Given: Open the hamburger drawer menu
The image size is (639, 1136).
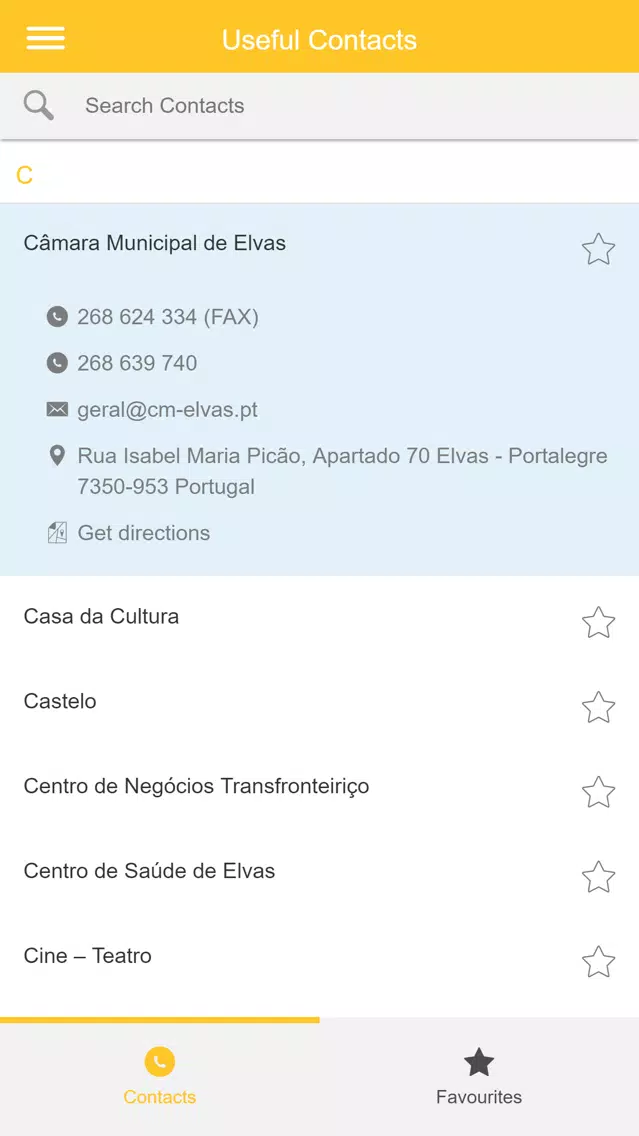Looking at the screenshot, I should pos(46,38).
